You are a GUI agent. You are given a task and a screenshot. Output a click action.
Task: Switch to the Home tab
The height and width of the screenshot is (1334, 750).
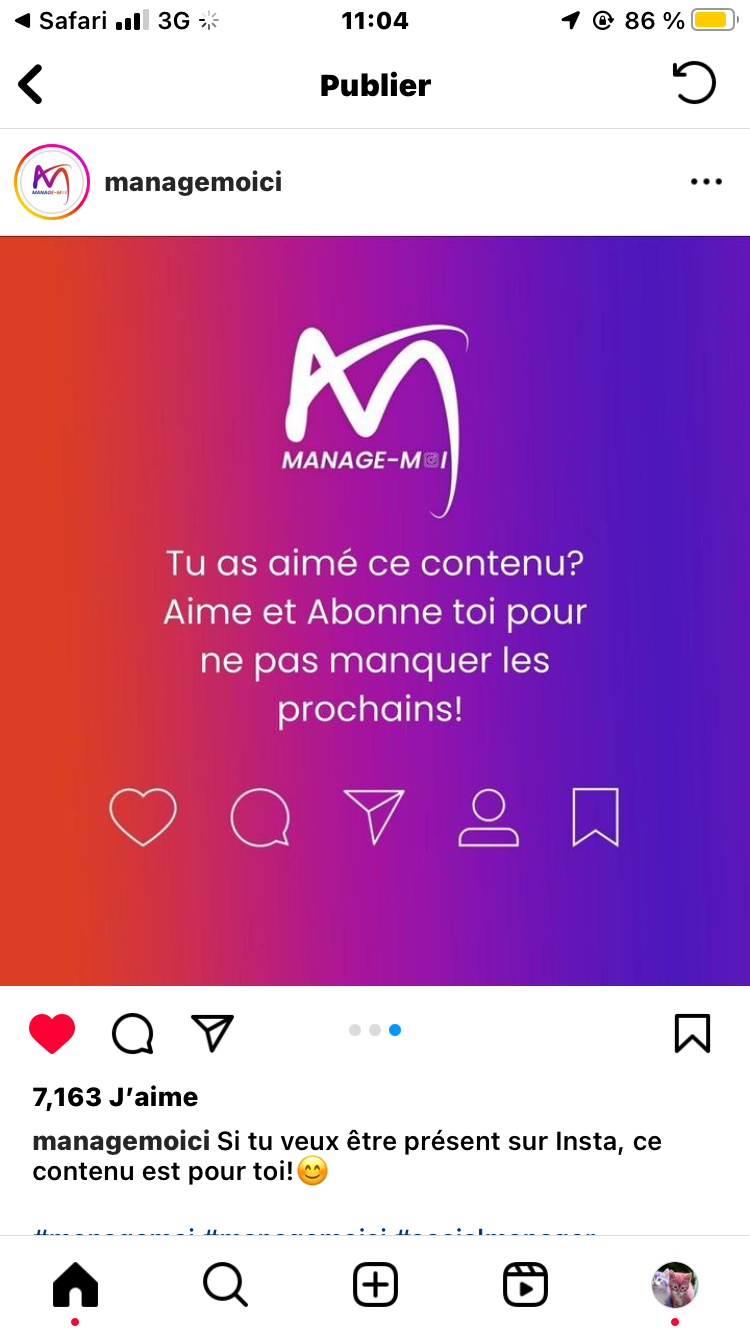tap(75, 1284)
